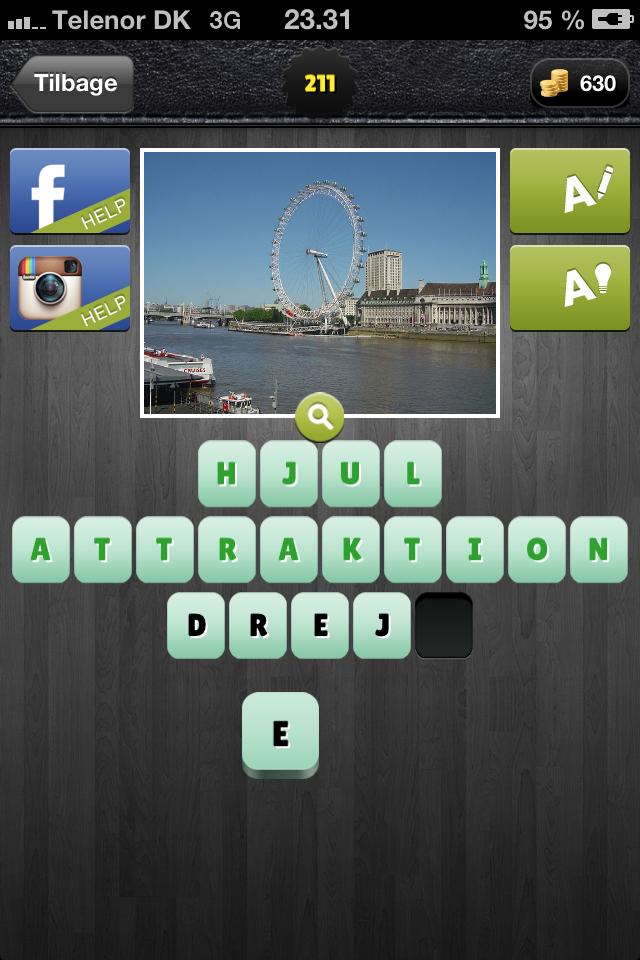
Task: Ask for help on Instagram
Action: 70,288
